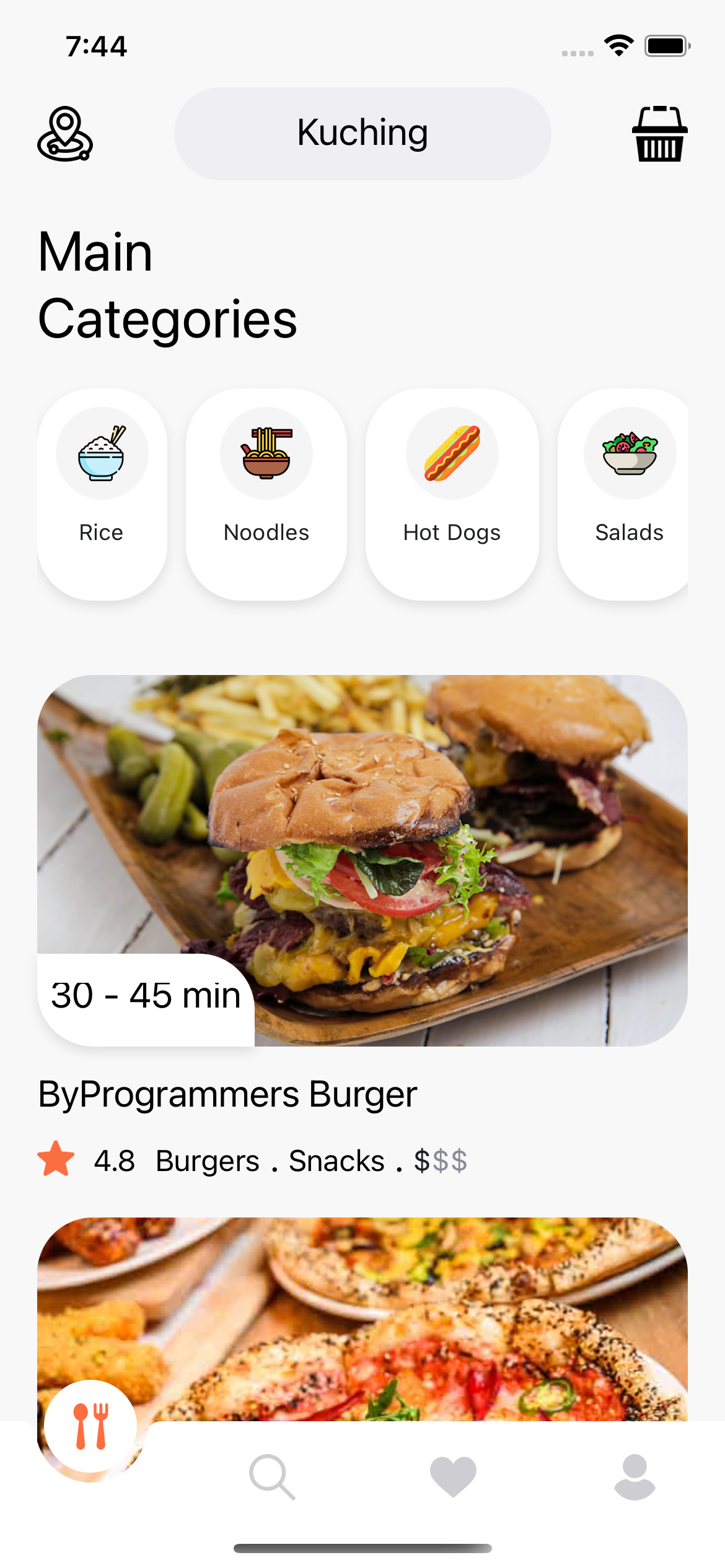Select the Burgers category label

click(208, 1161)
